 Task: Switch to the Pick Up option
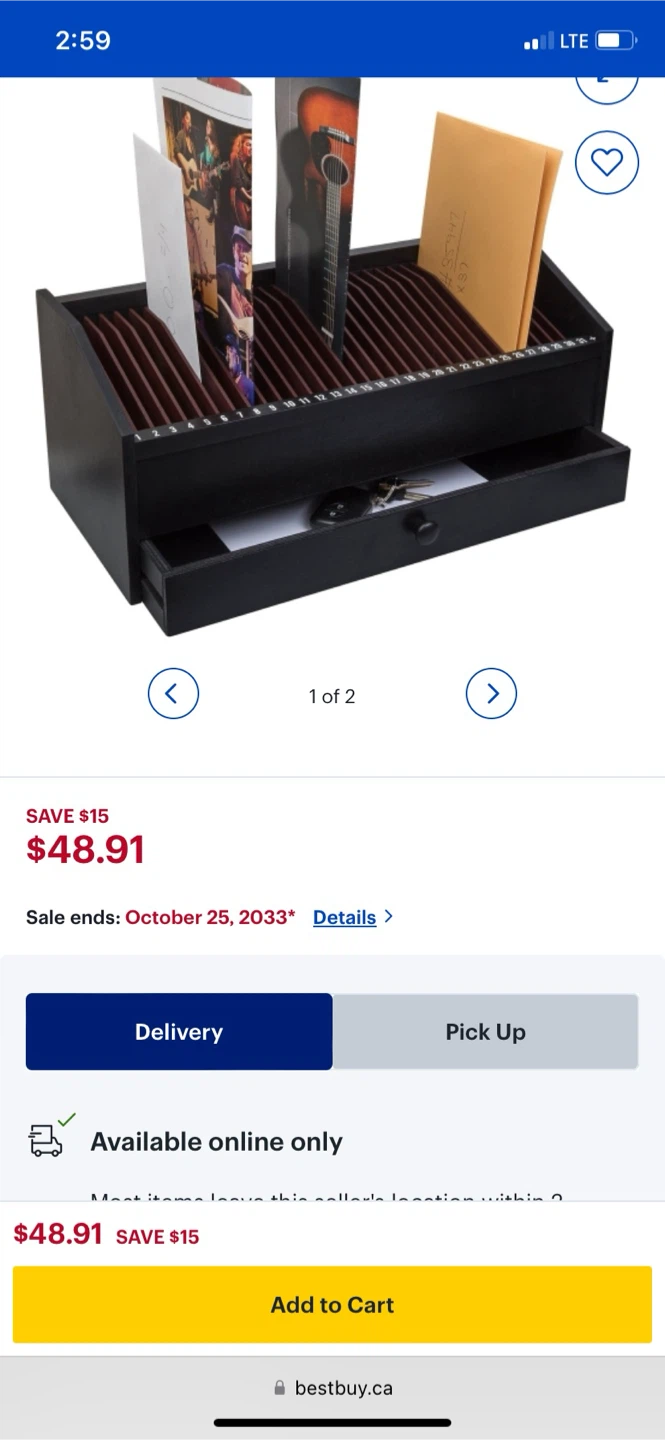tap(485, 1031)
